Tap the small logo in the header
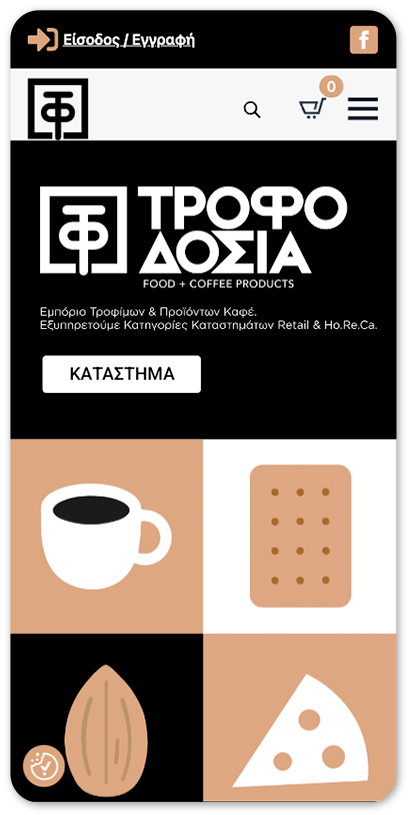The image size is (408, 815). [x=58, y=109]
